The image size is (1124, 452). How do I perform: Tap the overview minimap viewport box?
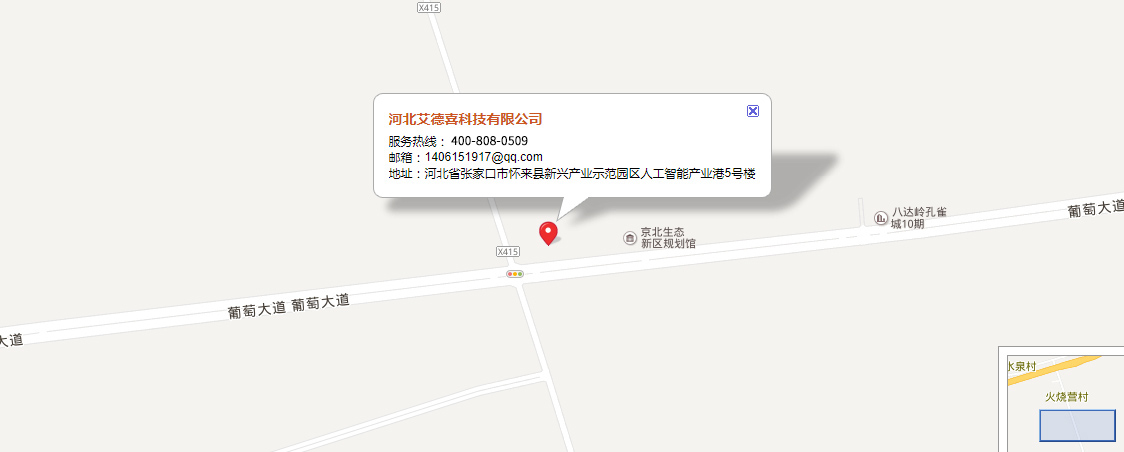click(1076, 425)
